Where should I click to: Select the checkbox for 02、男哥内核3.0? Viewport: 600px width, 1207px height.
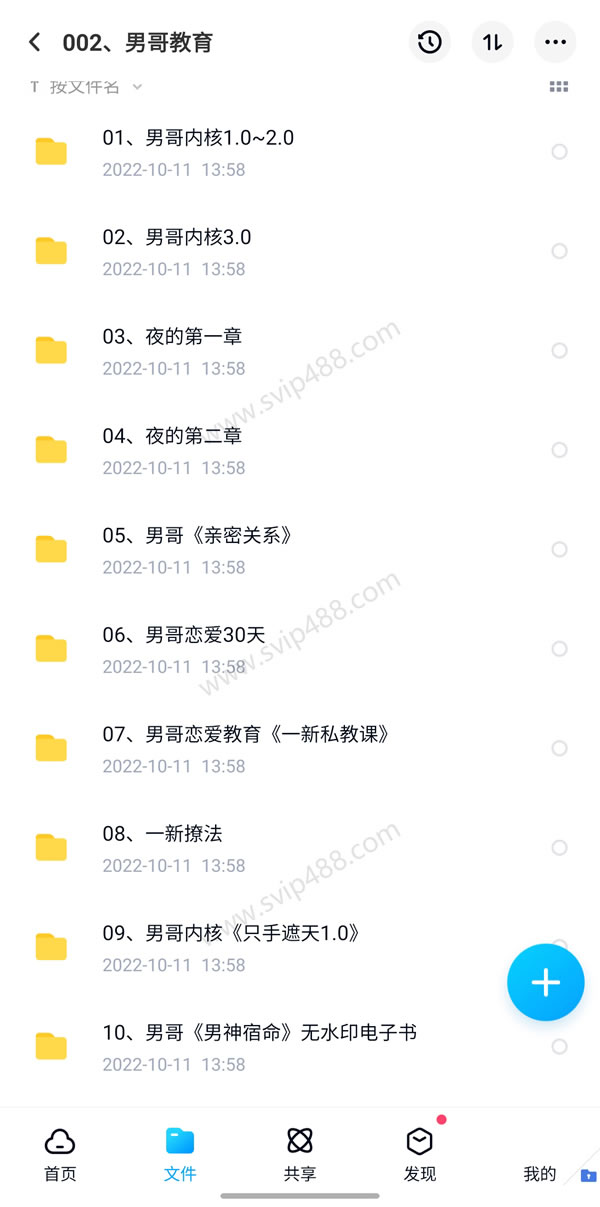pos(560,251)
